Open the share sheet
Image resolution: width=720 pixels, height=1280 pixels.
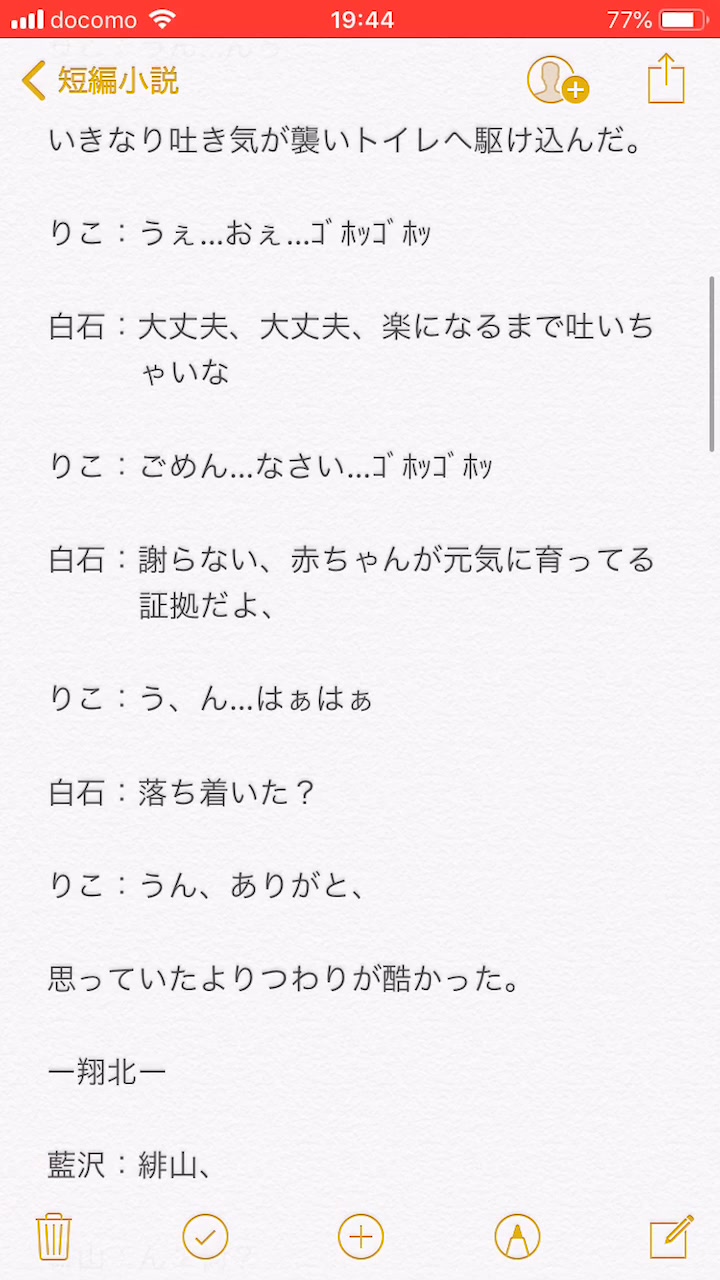point(666,78)
